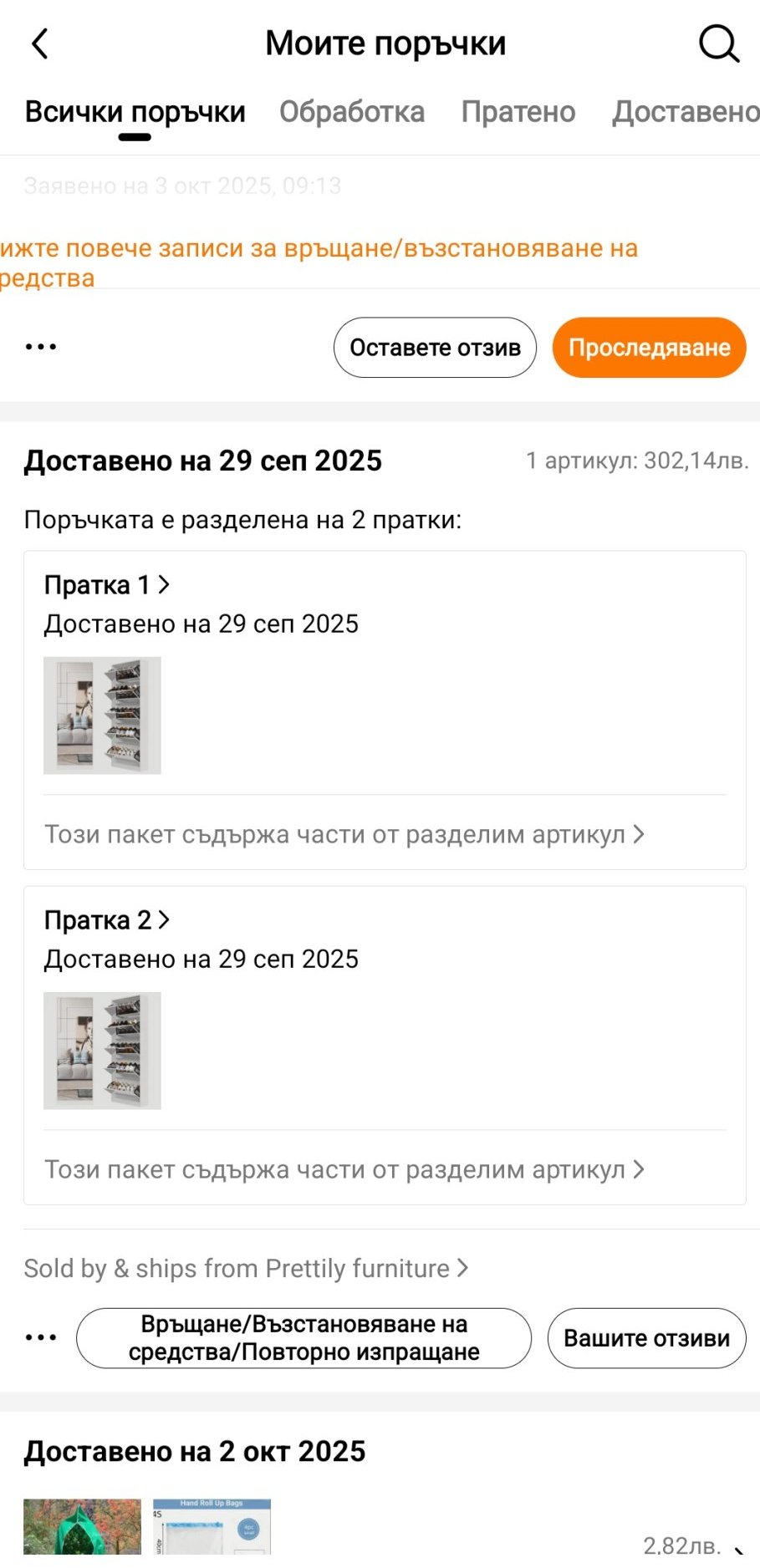This screenshot has height=1568, width=760.
Task: Open the orange return/refund records link
Action: [x=318, y=262]
